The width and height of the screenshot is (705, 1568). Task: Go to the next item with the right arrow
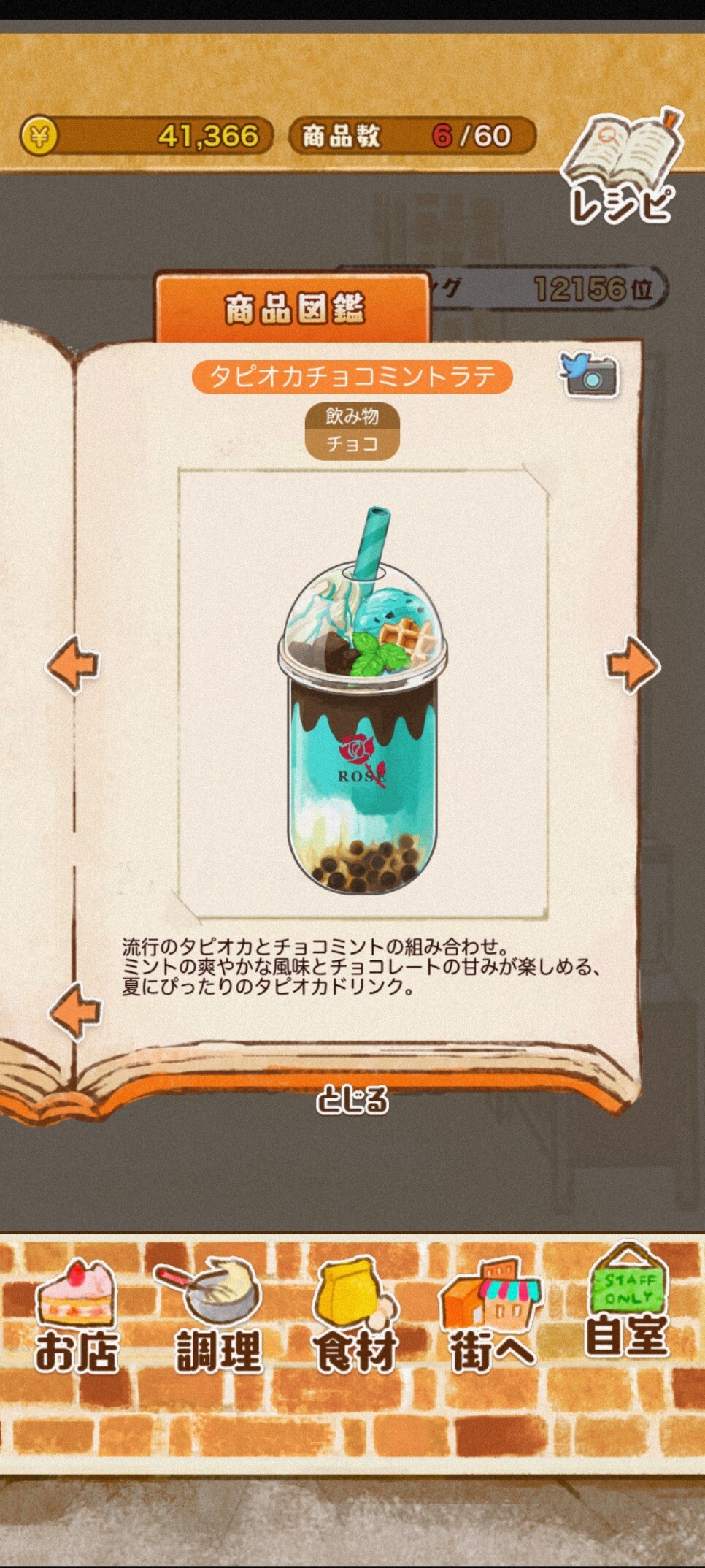point(632,663)
